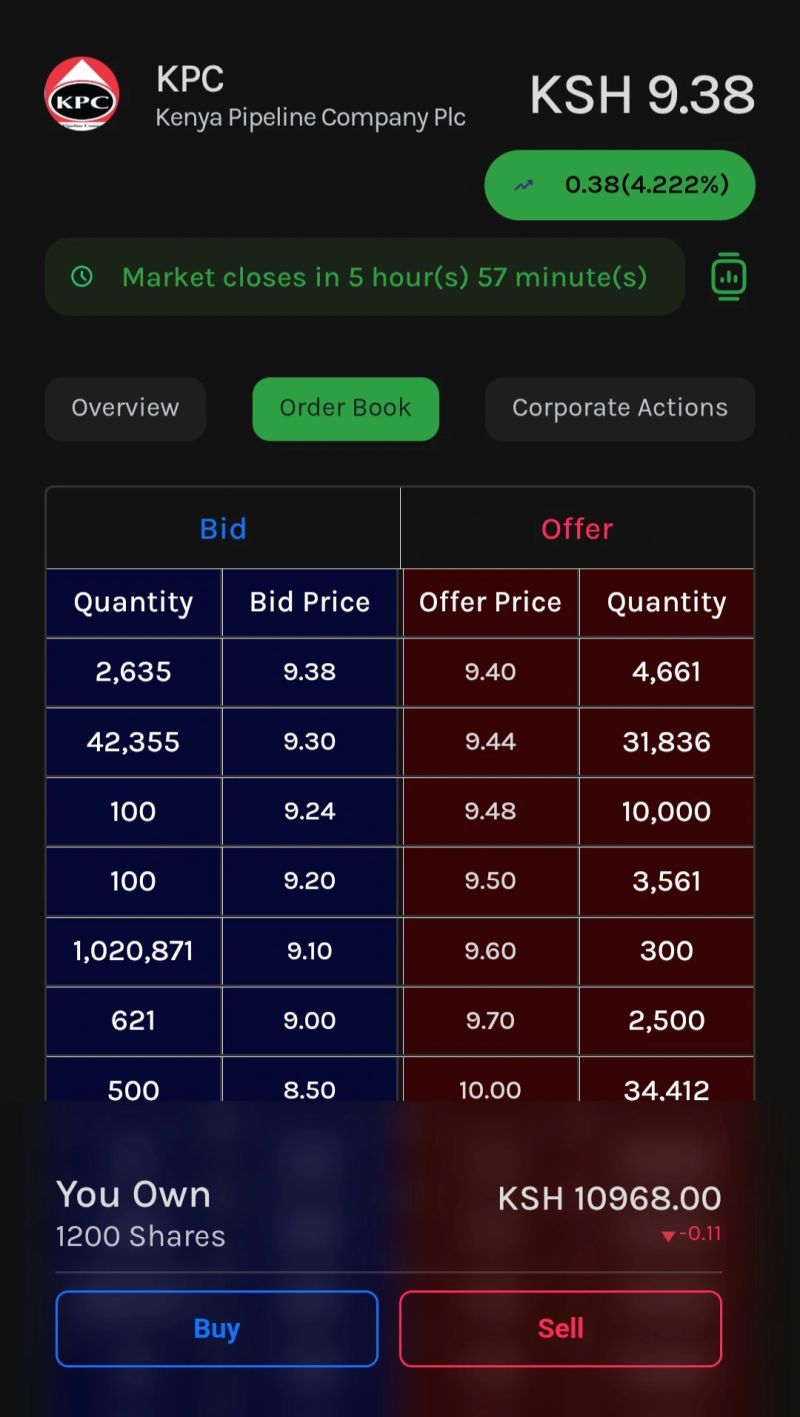800x1417 pixels.
Task: Click the KPC company logo
Action: click(82, 94)
